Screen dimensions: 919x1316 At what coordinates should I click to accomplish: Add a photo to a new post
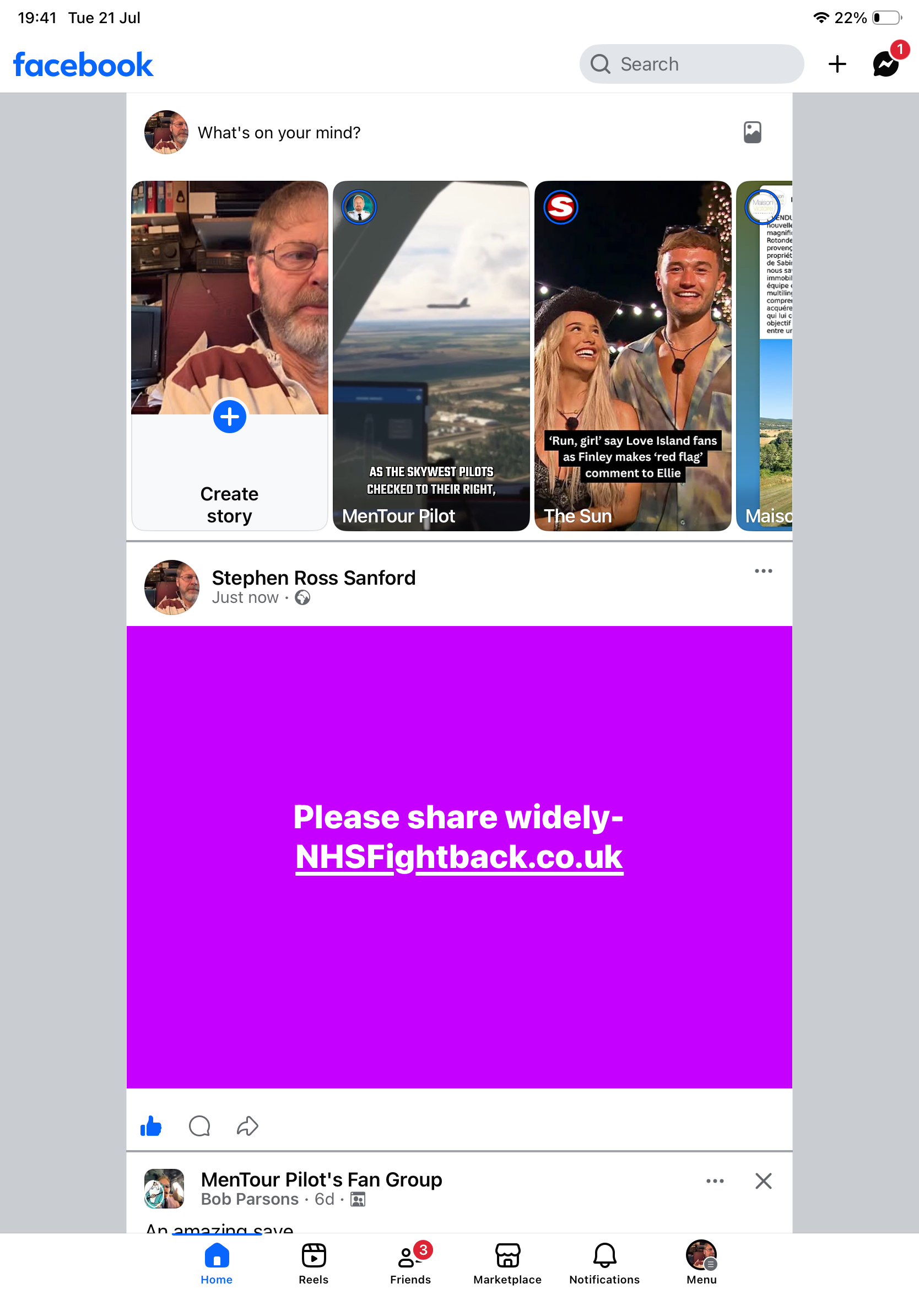pyautogui.click(x=752, y=132)
